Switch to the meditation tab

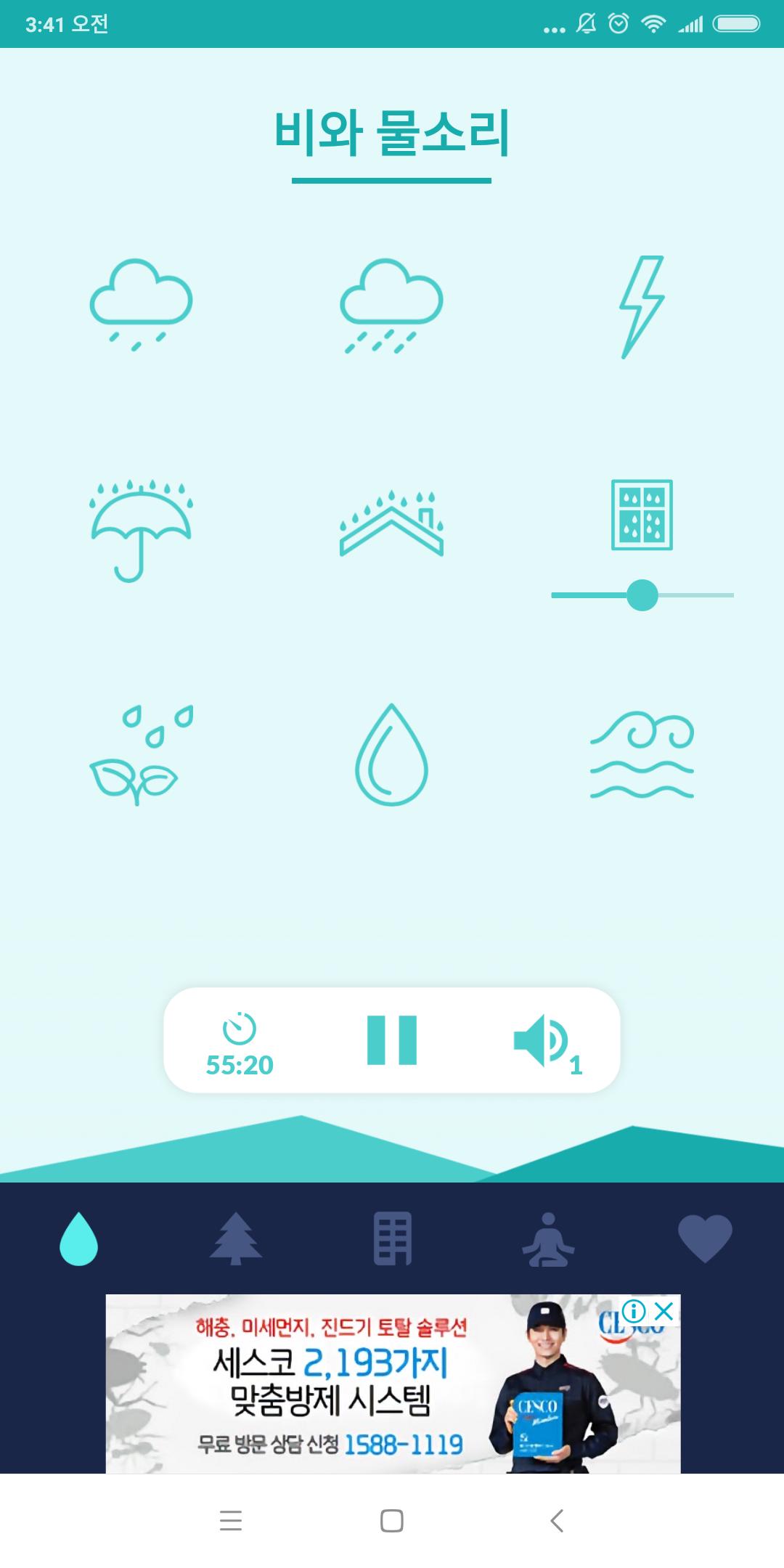(x=548, y=1238)
